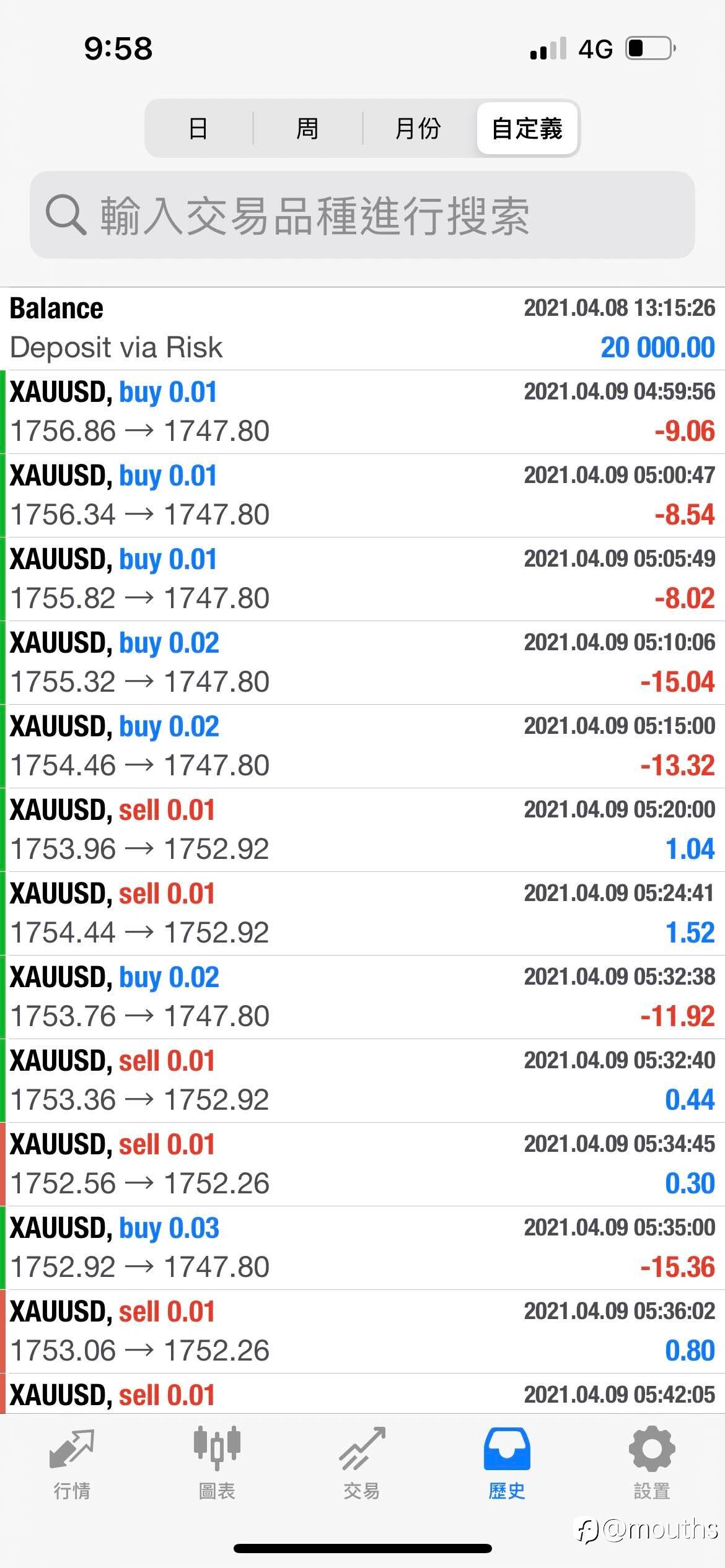Select the 日 period filter

(x=198, y=128)
